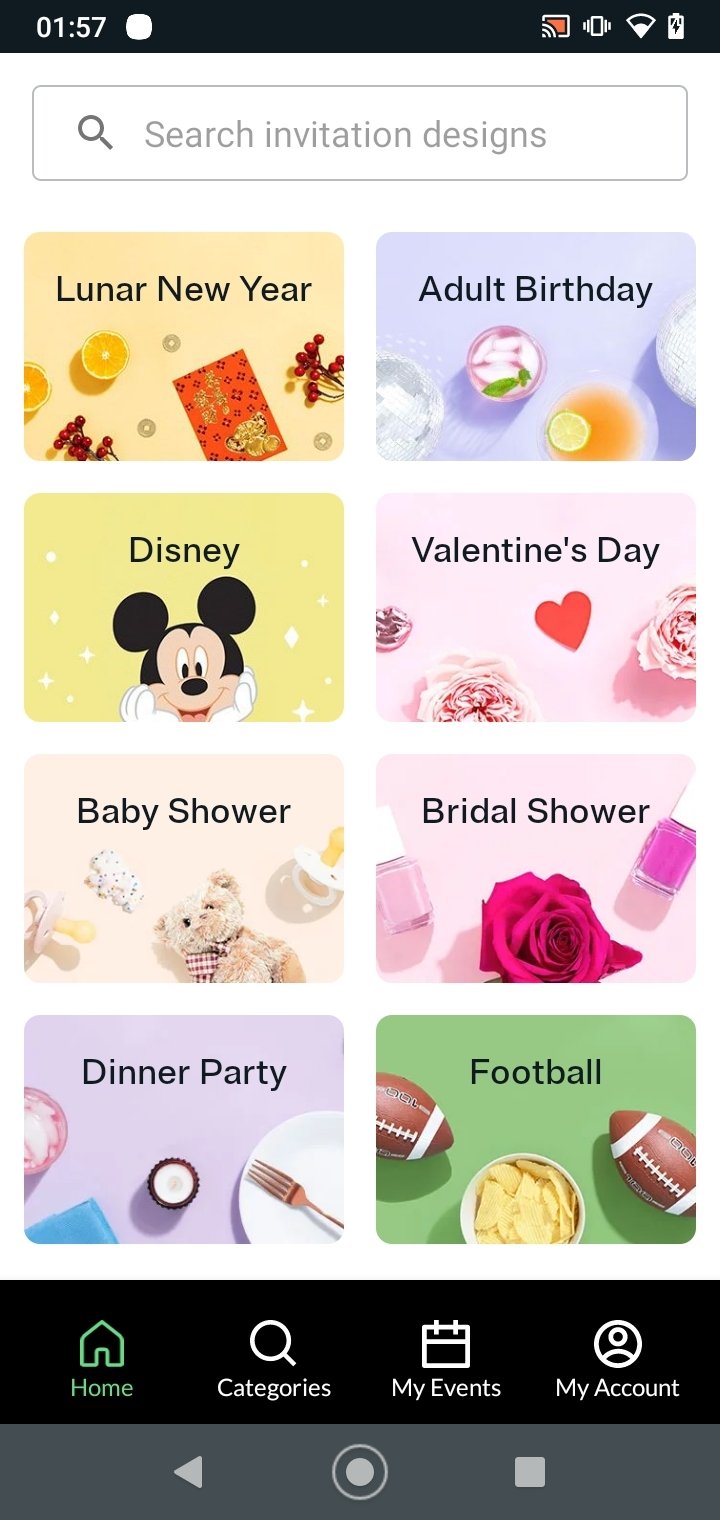Open the My Events tab

tap(446, 1360)
